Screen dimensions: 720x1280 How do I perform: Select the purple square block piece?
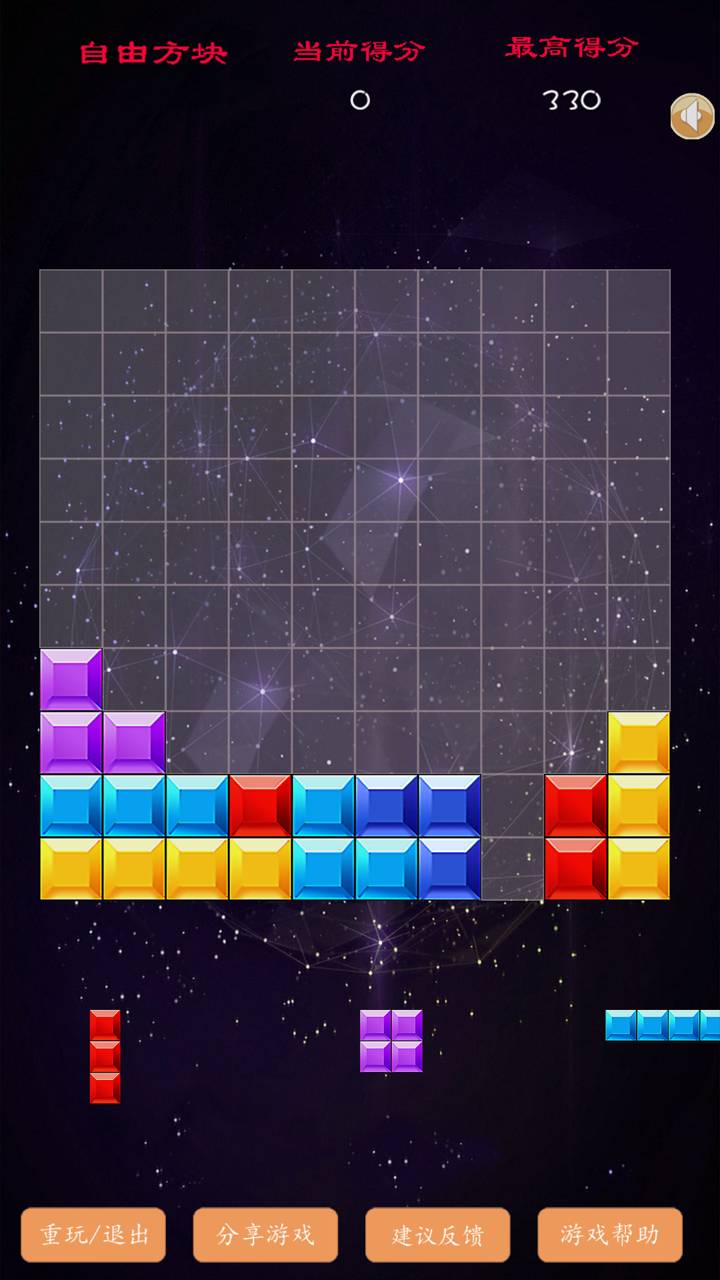tap(391, 1041)
